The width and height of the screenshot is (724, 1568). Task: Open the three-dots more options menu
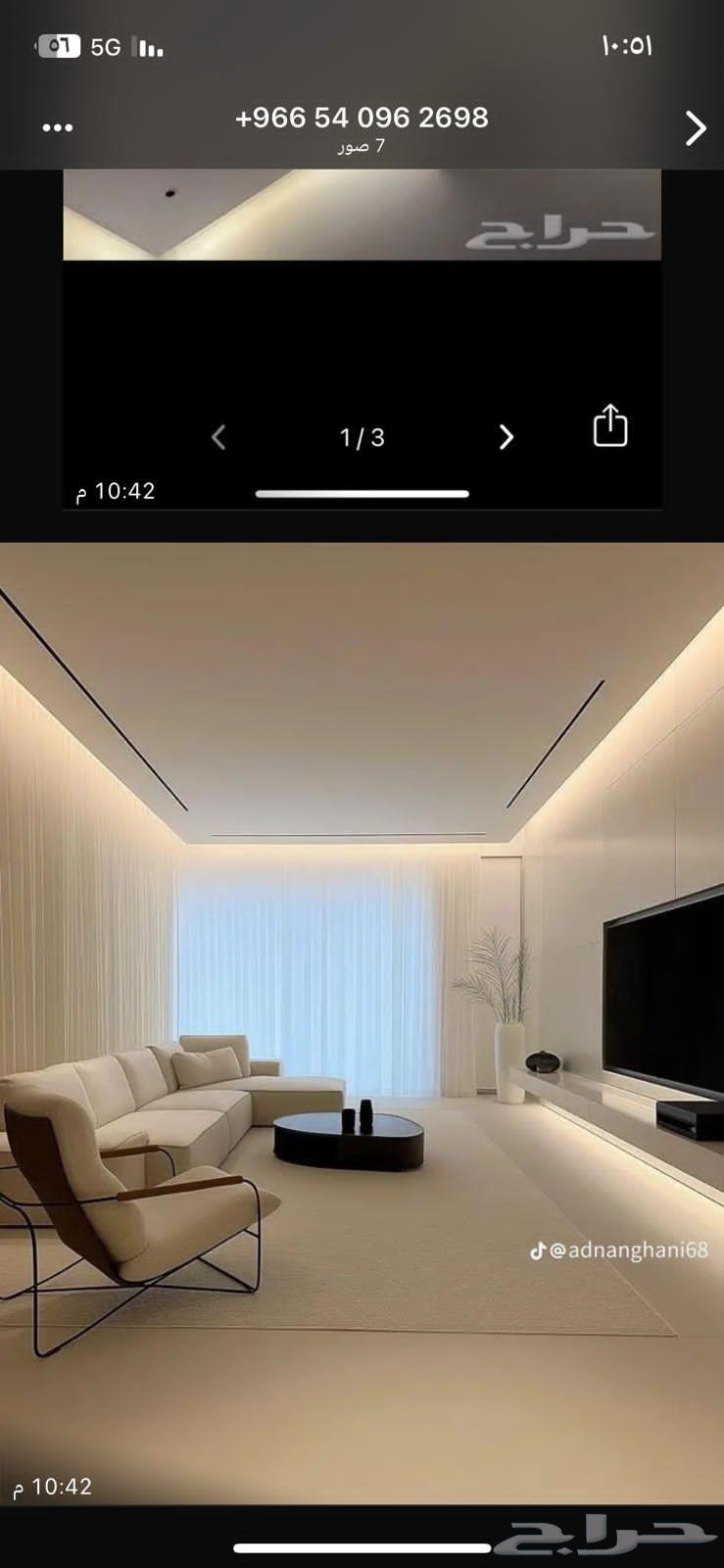58,128
